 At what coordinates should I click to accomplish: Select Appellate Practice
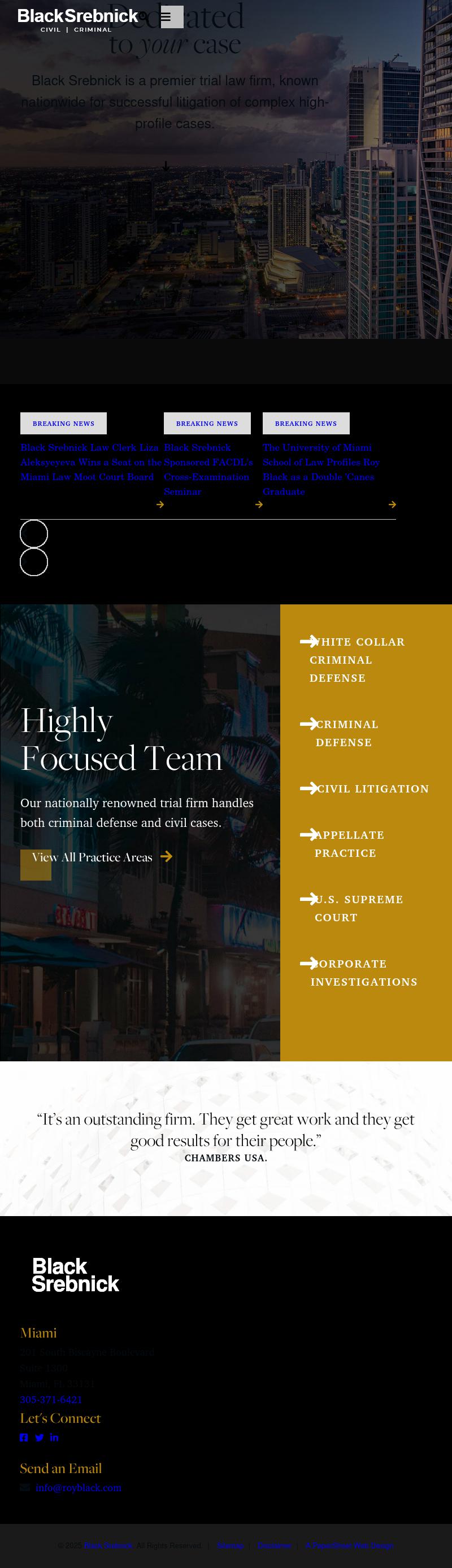pos(349,844)
